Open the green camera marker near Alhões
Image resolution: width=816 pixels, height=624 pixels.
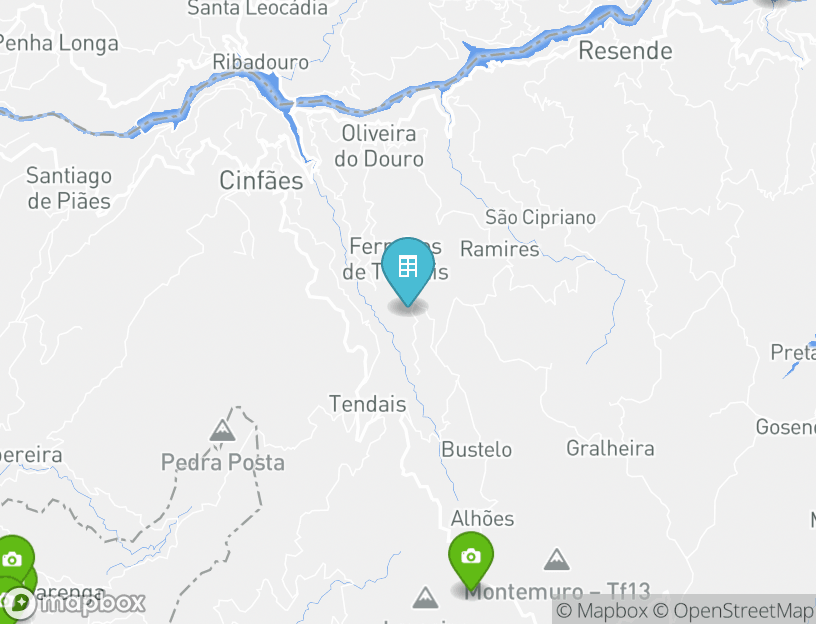tap(470, 558)
